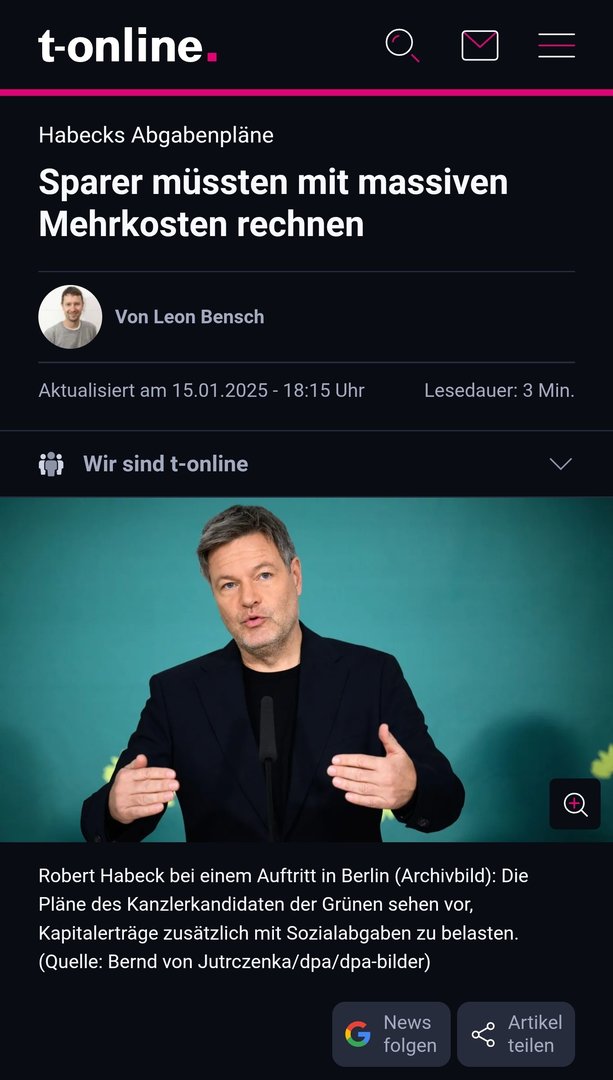Open the mail envelope icon
This screenshot has width=613, height=1080.
480,45
